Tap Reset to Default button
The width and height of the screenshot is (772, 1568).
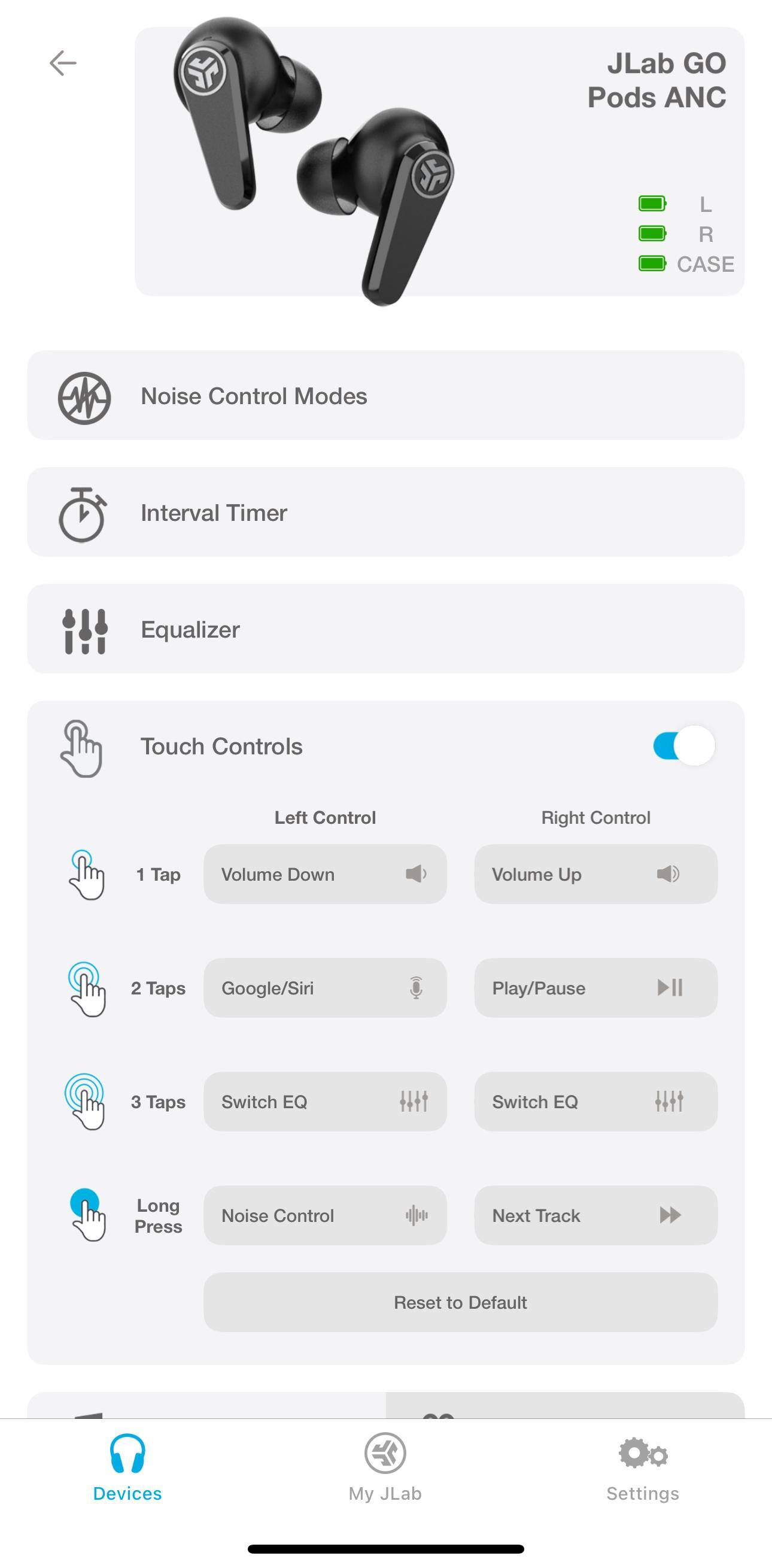click(x=461, y=1303)
